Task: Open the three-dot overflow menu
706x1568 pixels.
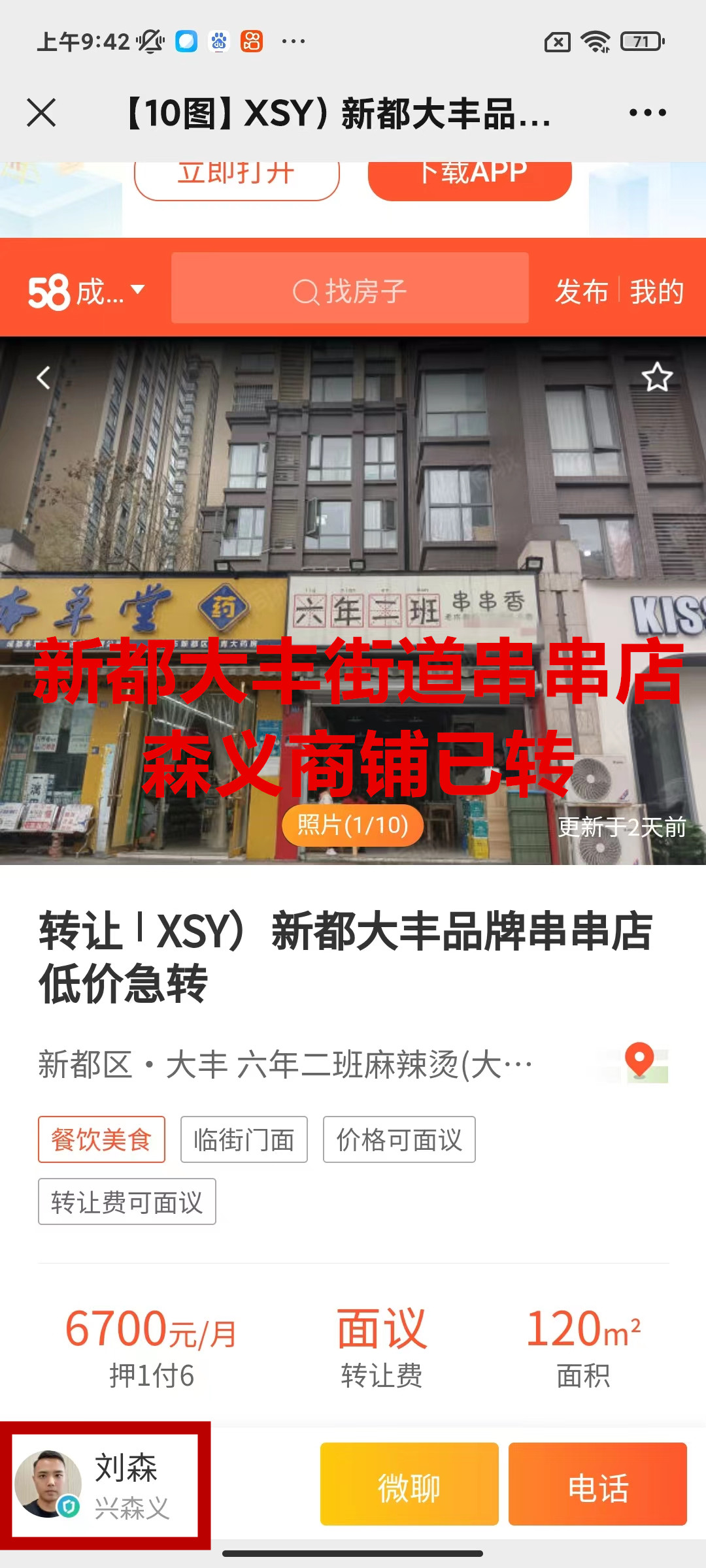Action: pyautogui.click(x=647, y=112)
